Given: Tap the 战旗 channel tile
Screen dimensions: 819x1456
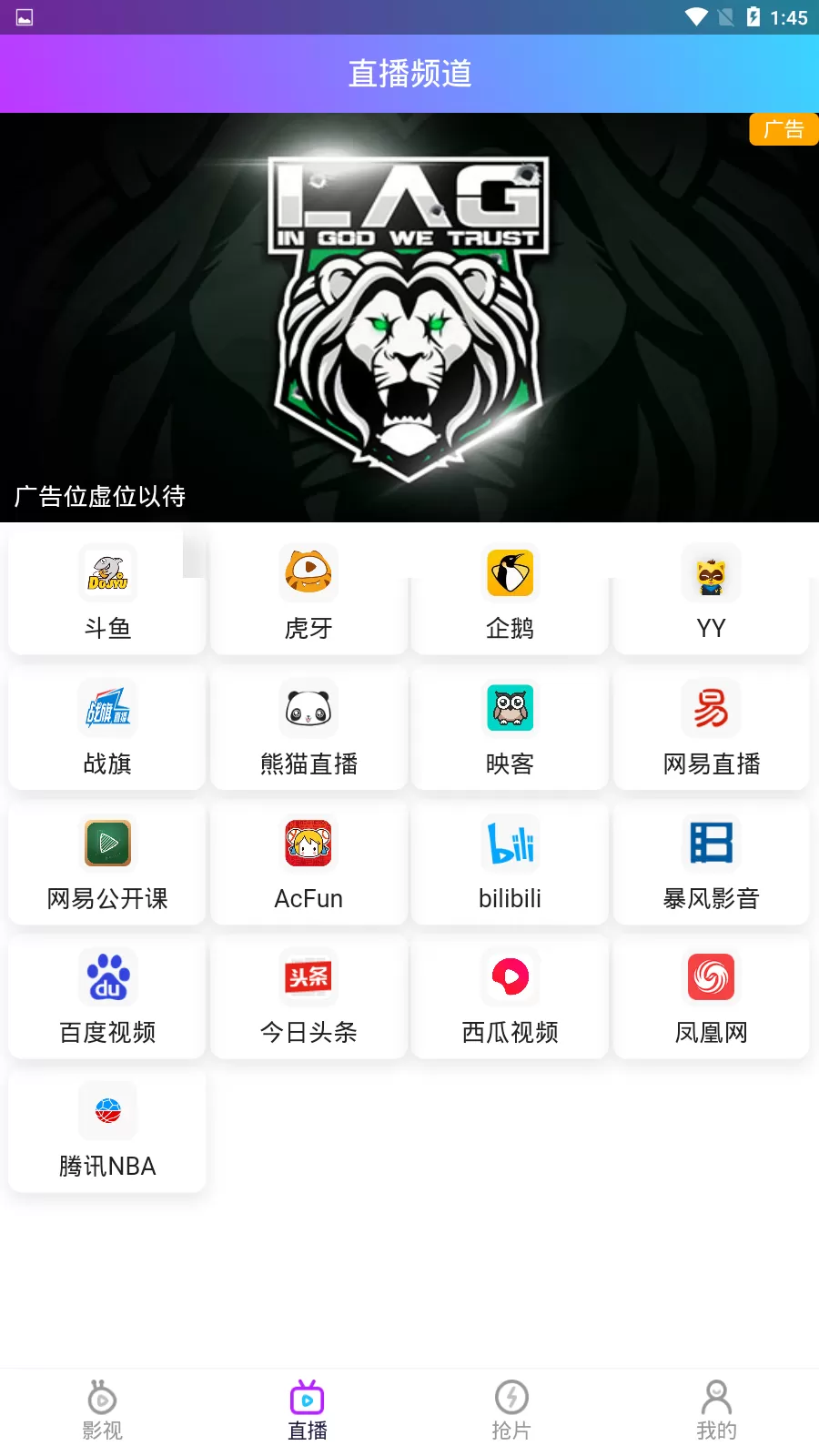Looking at the screenshot, I should [107, 728].
